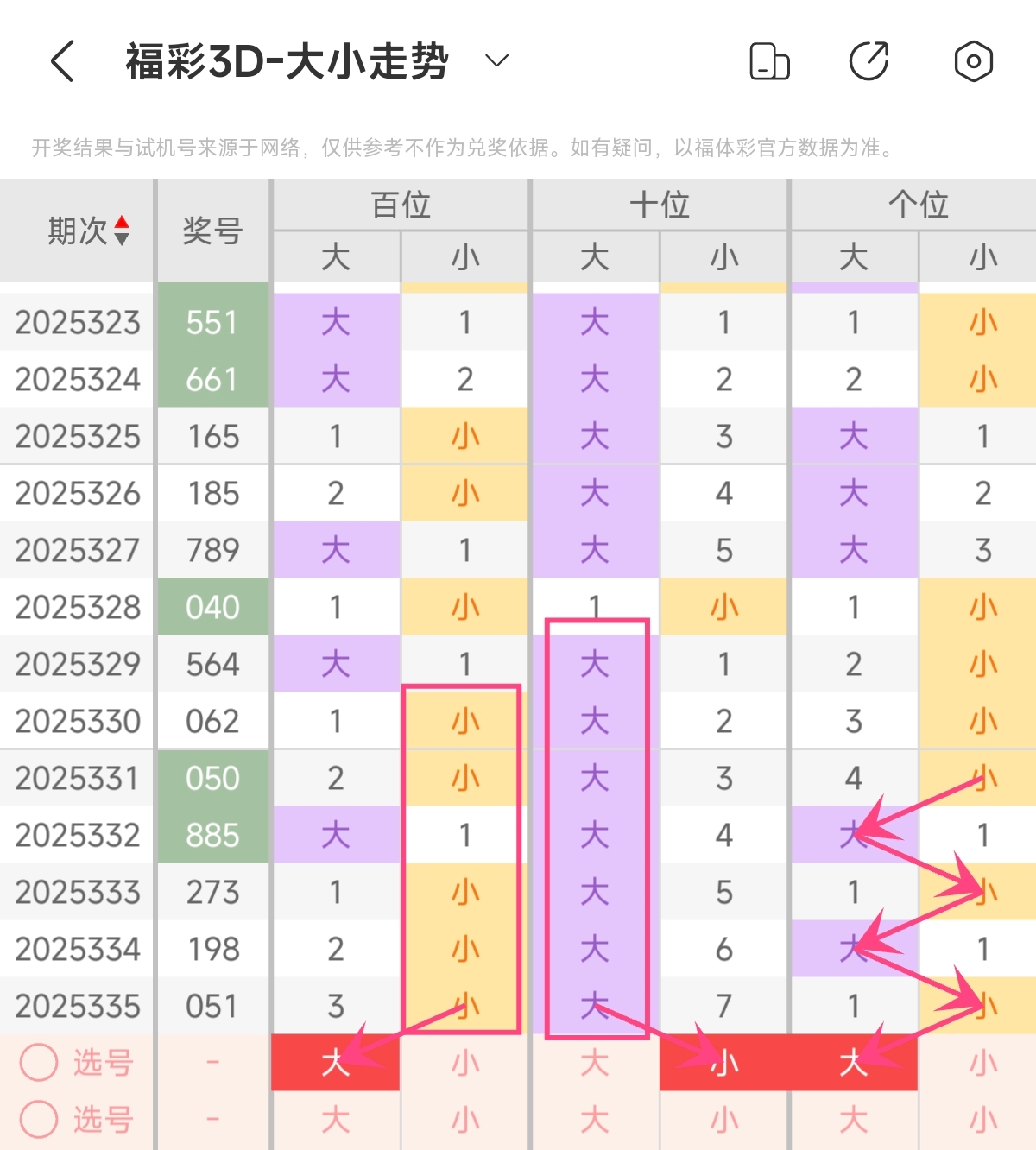This screenshot has height=1150, width=1036.
Task: Tap the screen orientation switch icon
Action: click(x=768, y=61)
